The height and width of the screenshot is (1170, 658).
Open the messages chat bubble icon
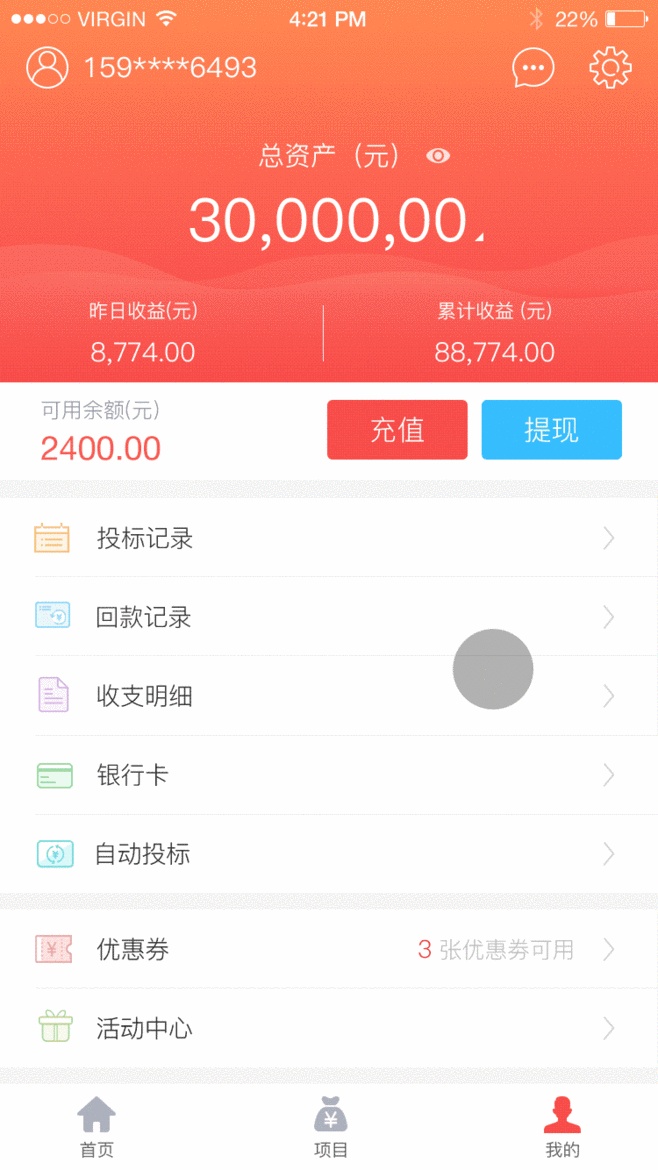pos(533,68)
